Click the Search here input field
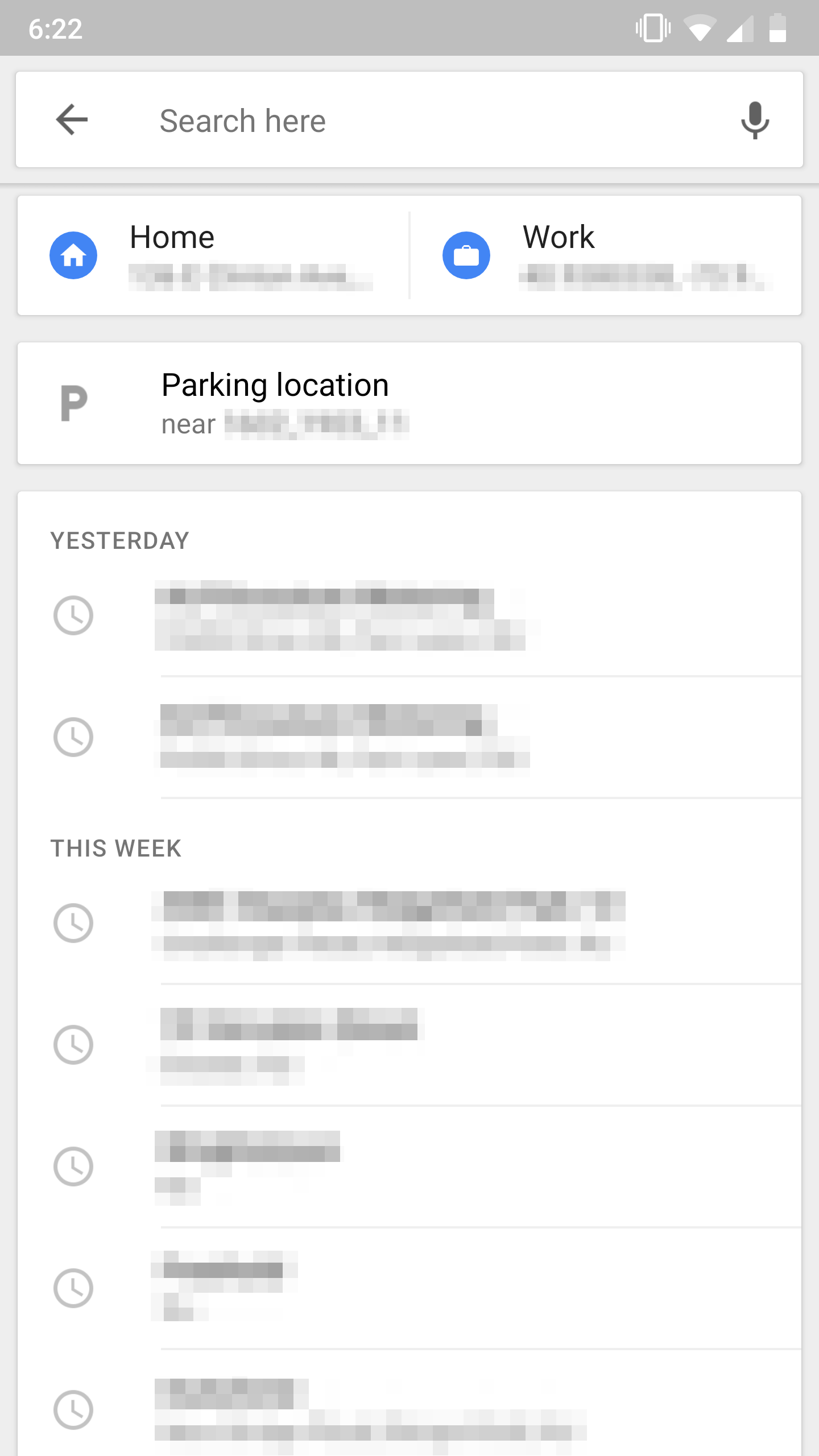This screenshot has width=819, height=1456. tap(398, 120)
